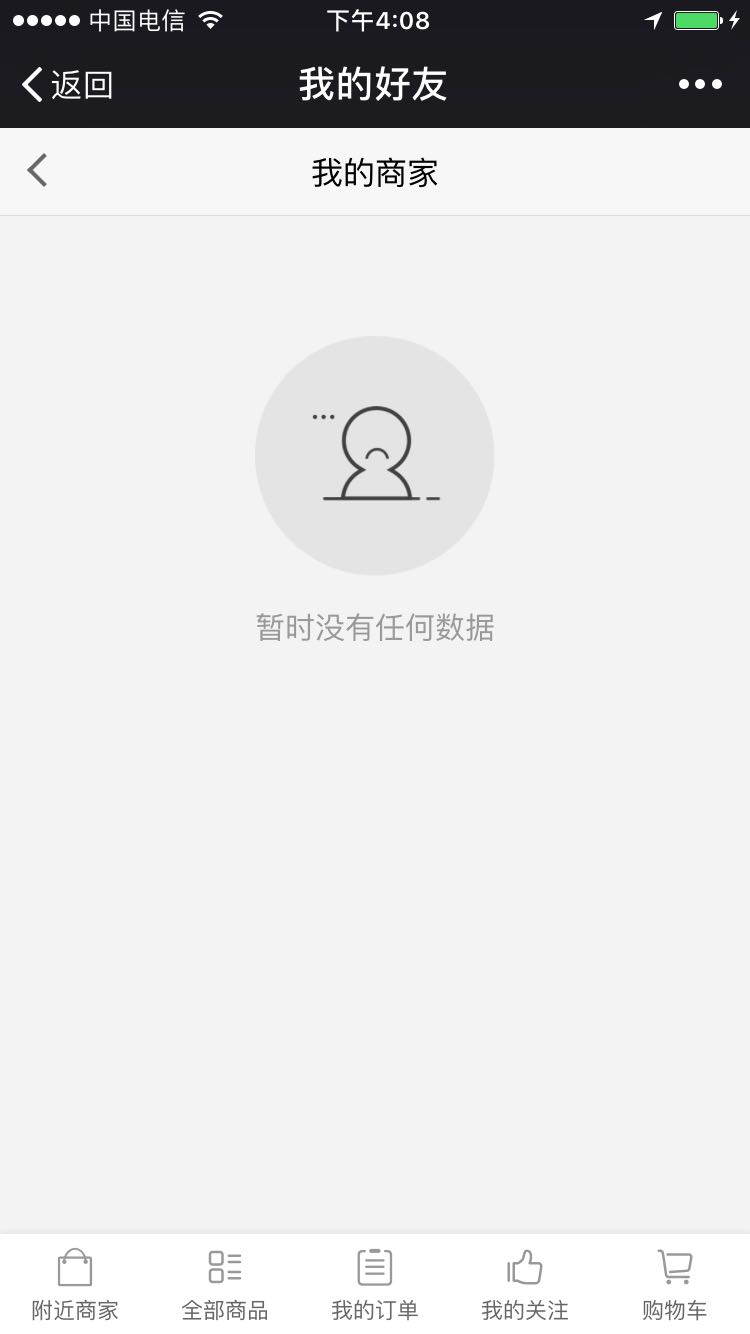The height and width of the screenshot is (1334, 750).
Task: Open the three-dot overflow menu
Action: tap(700, 85)
